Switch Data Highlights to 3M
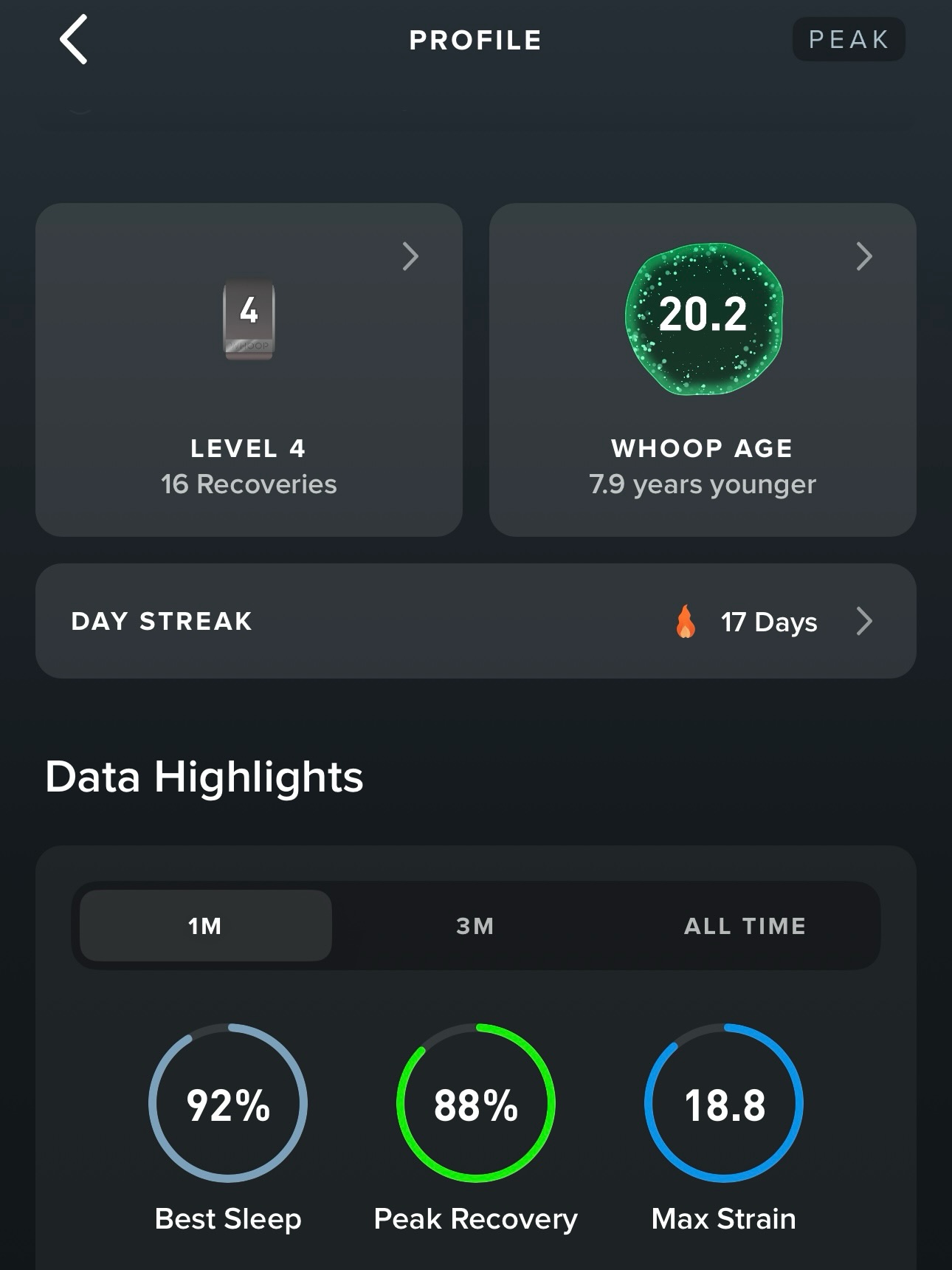The image size is (952, 1270). point(475,926)
